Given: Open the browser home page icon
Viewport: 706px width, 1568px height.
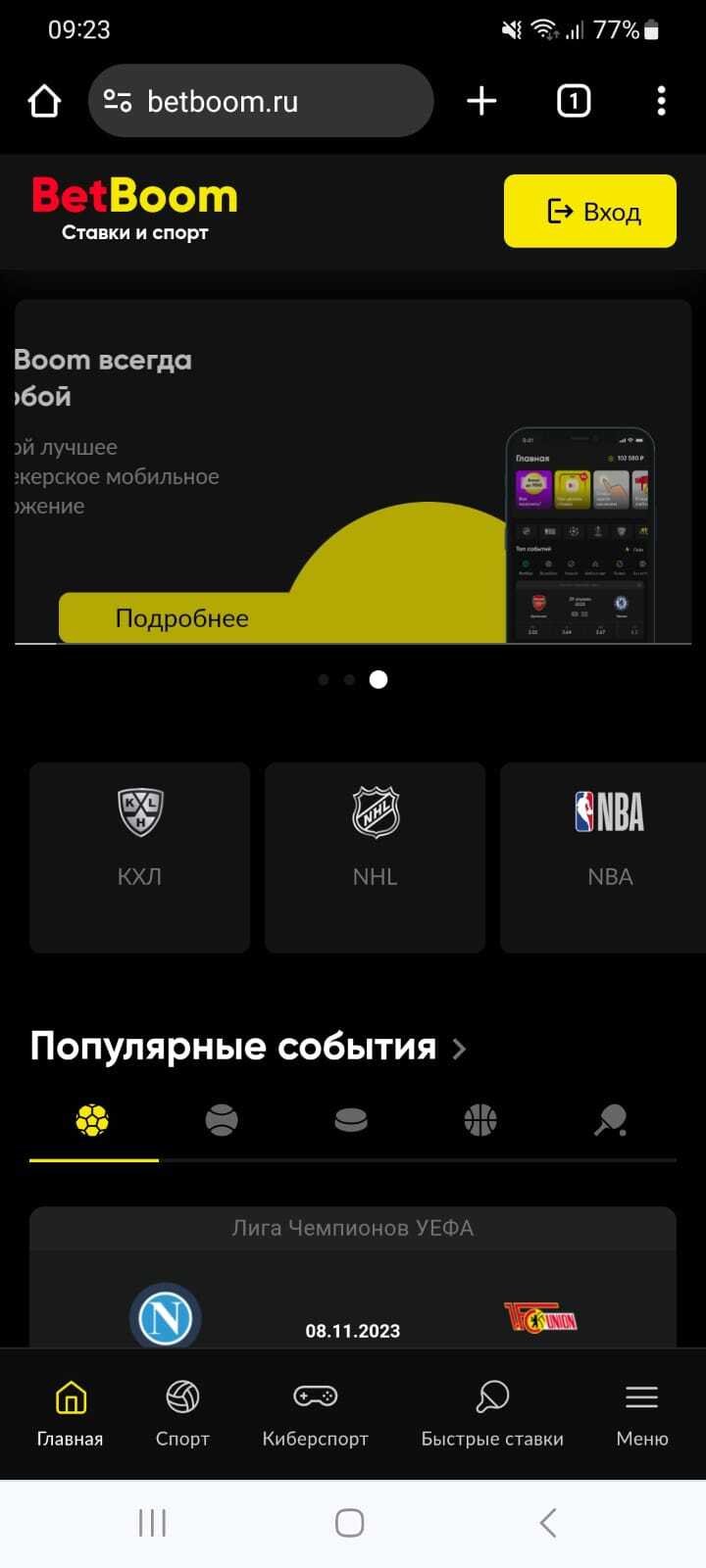Looking at the screenshot, I should pyautogui.click(x=44, y=101).
